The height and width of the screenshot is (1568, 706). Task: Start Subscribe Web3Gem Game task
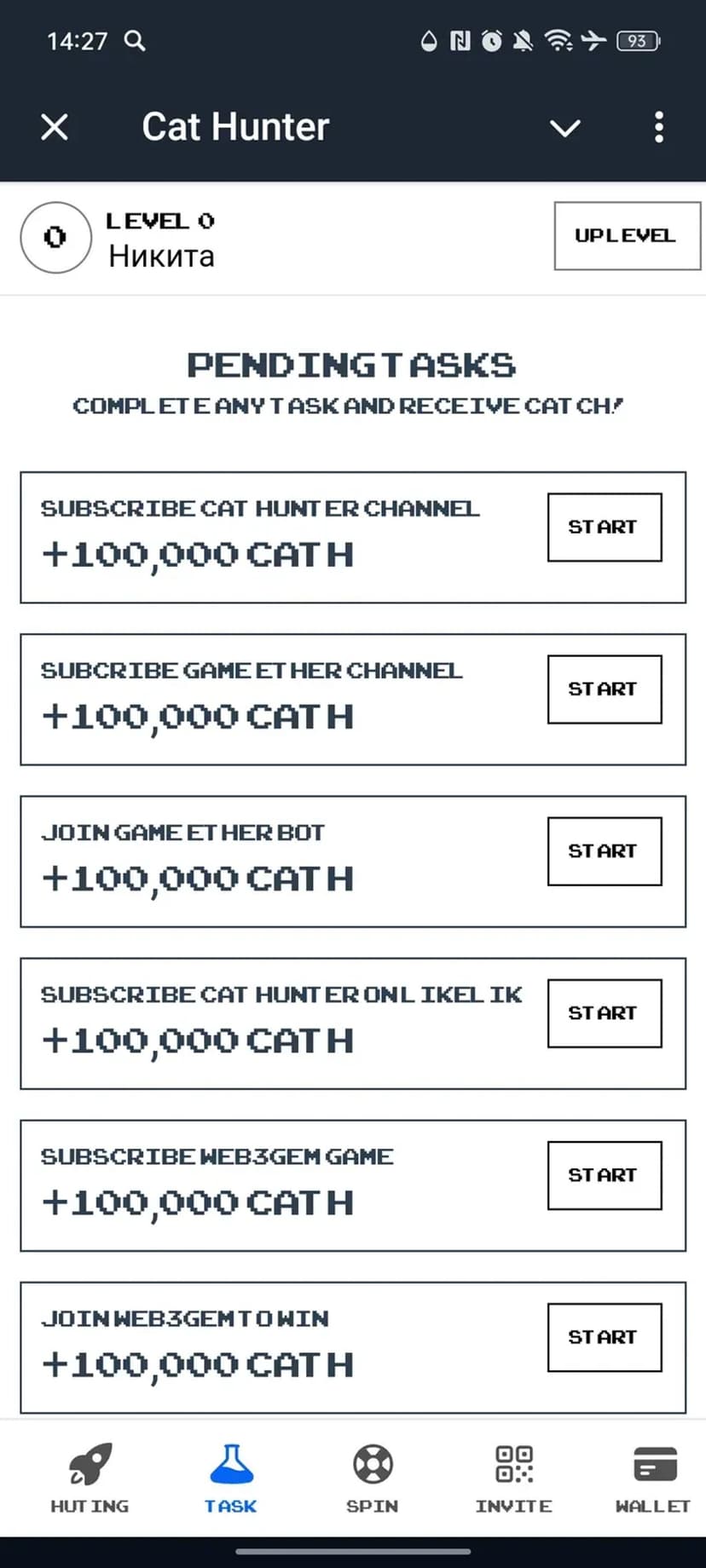604,1174
